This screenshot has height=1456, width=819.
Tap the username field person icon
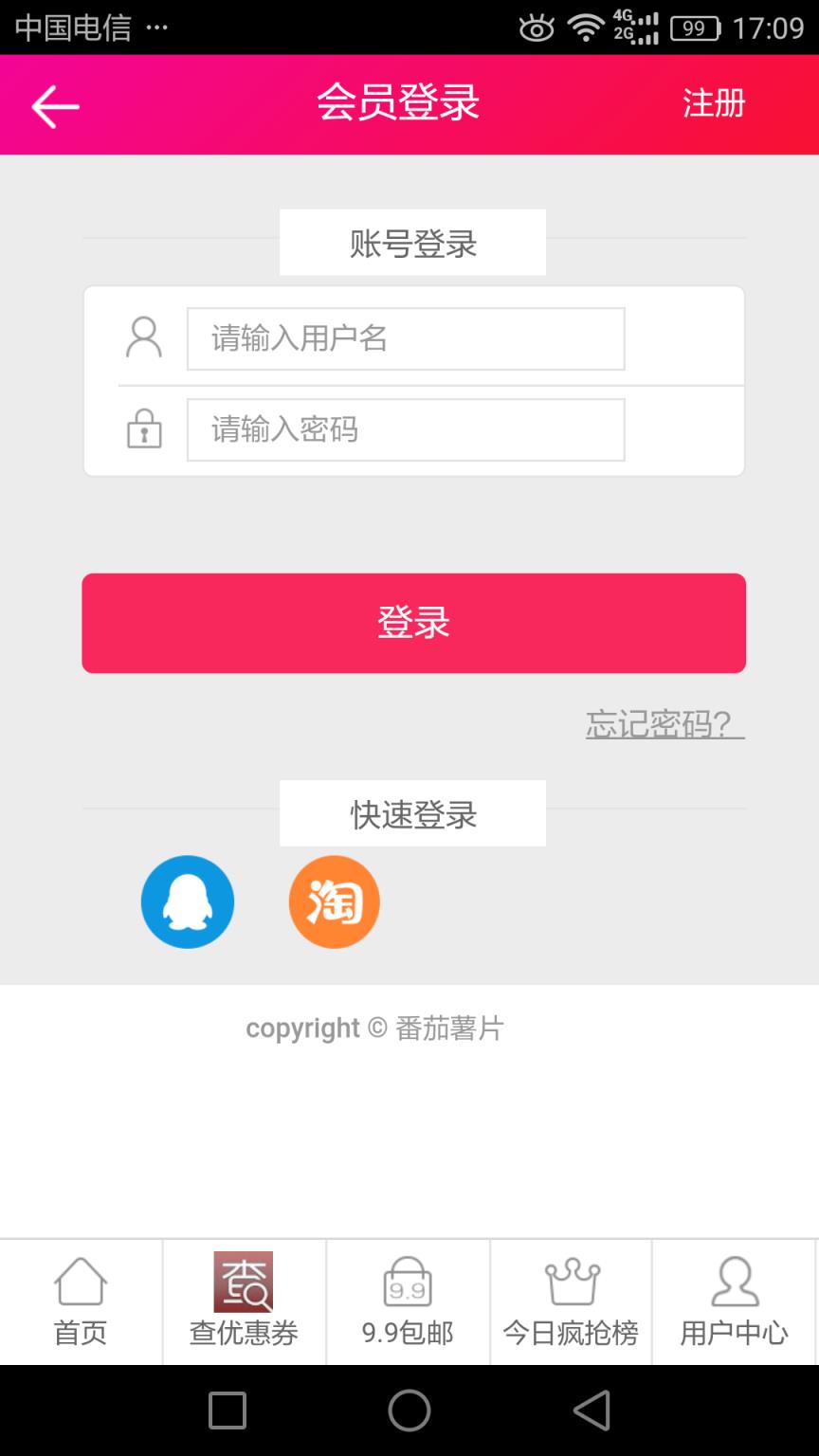[145, 337]
